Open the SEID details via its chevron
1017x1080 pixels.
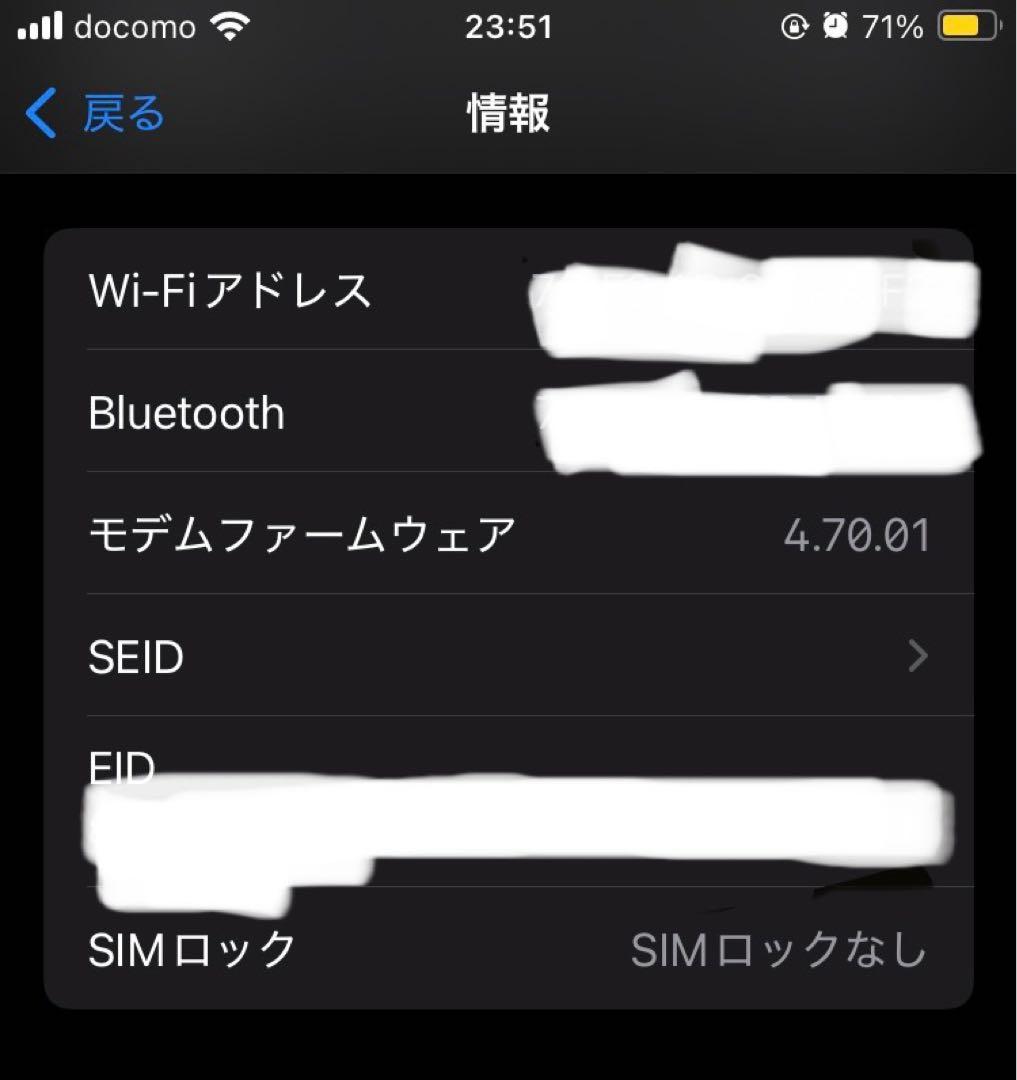917,657
